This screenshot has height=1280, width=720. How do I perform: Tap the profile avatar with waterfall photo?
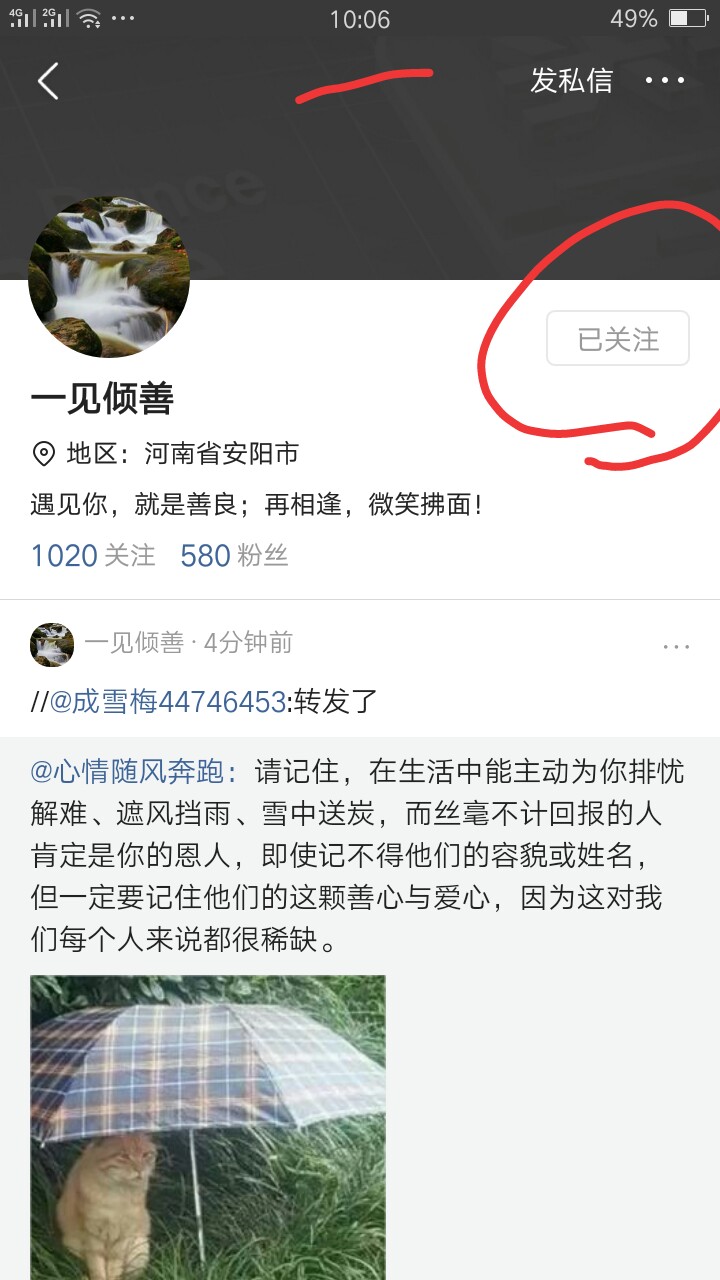[x=109, y=282]
